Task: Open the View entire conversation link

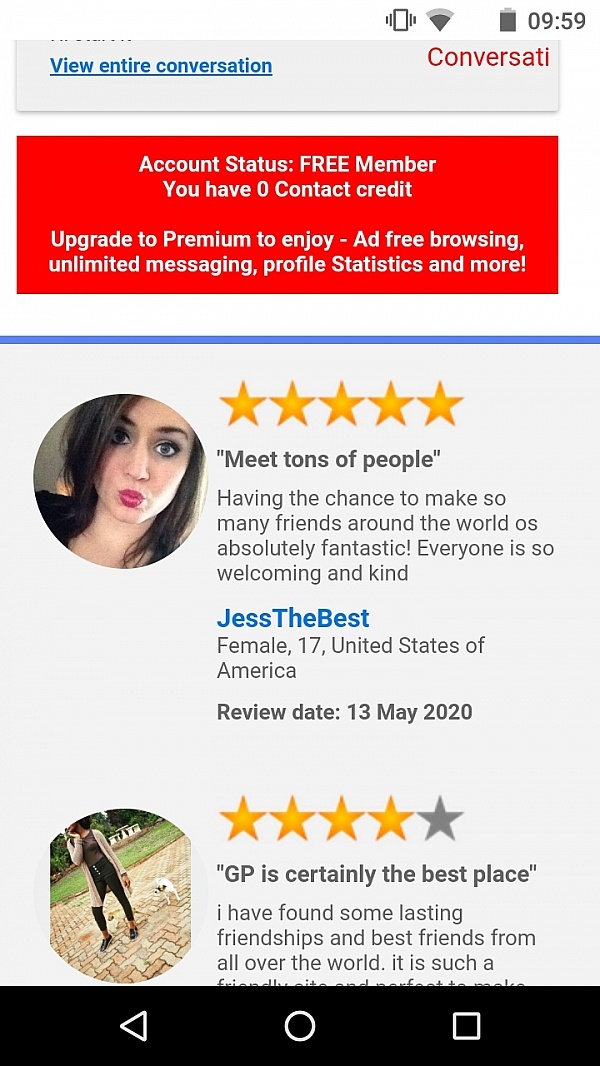Action: point(161,66)
